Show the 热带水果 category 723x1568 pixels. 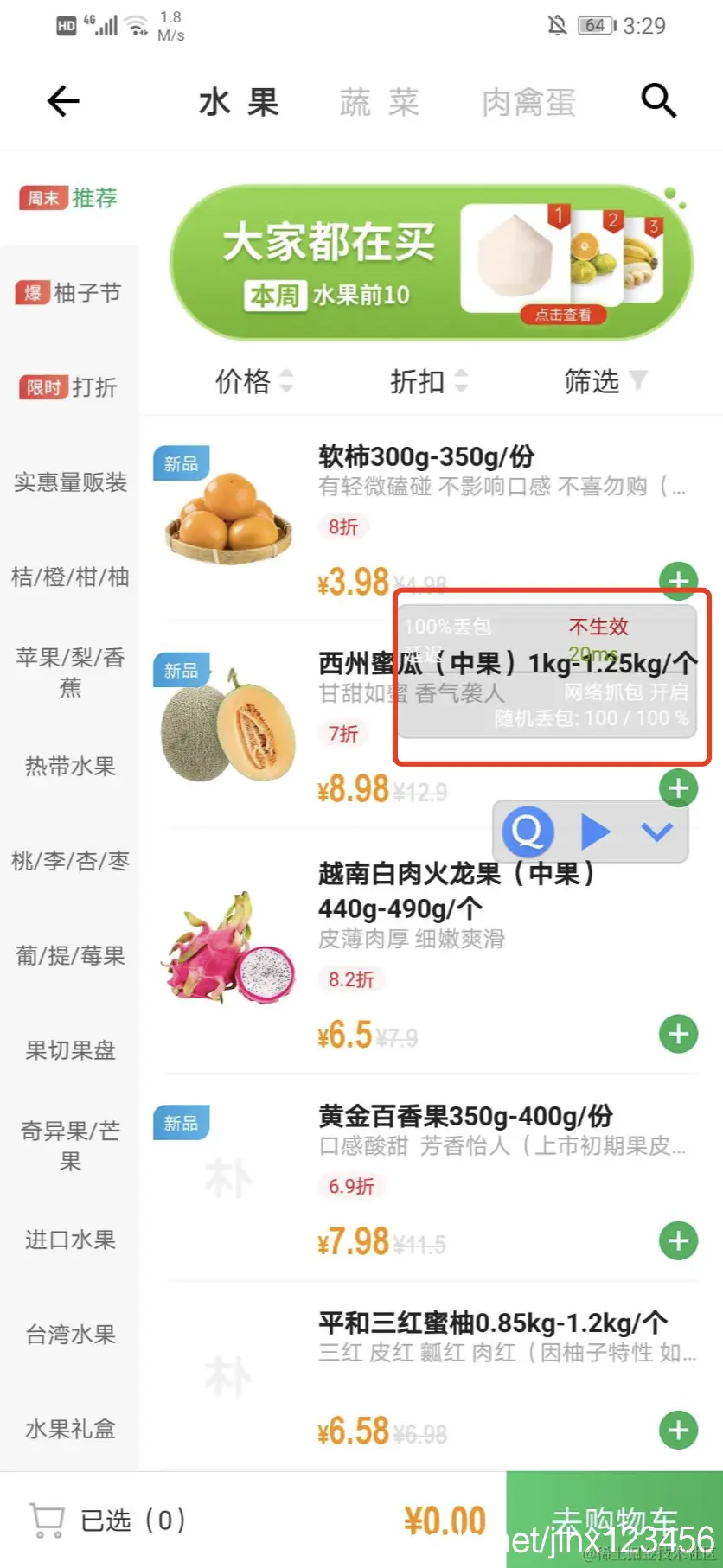pyautogui.click(x=69, y=766)
